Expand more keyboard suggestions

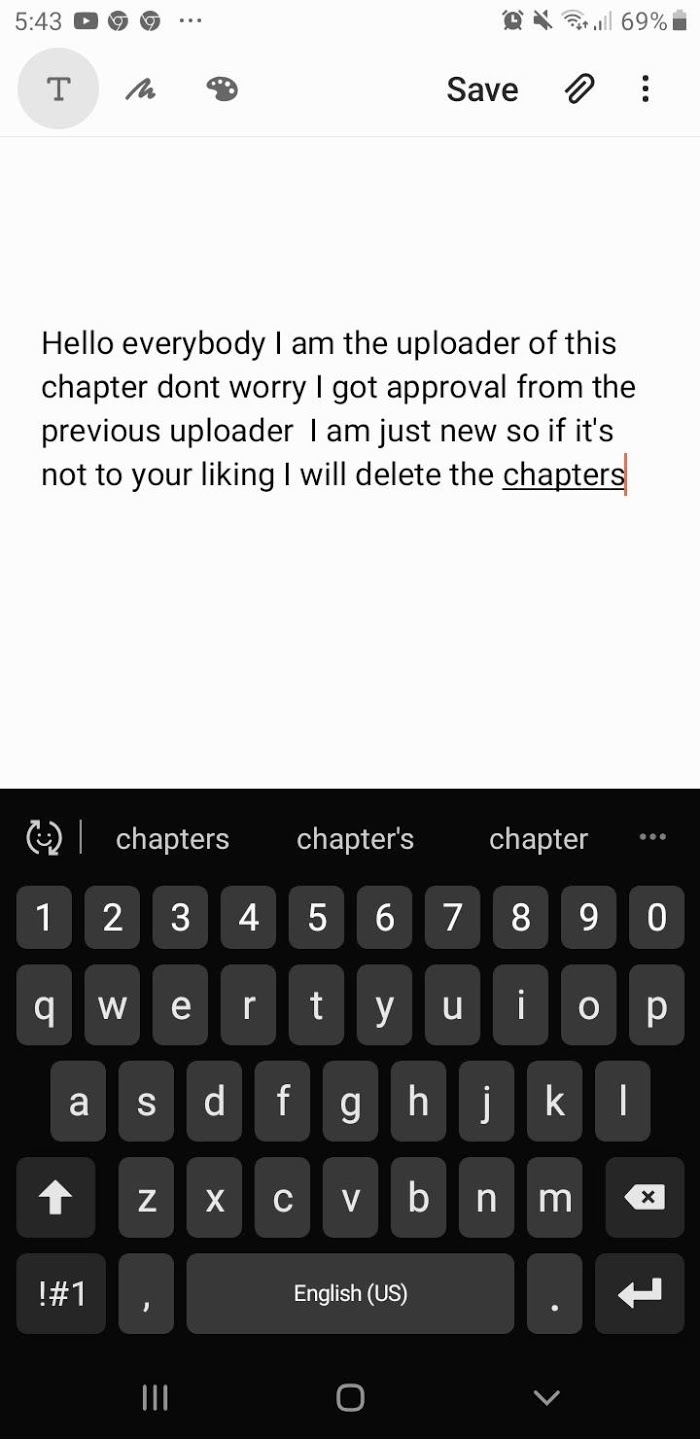652,836
